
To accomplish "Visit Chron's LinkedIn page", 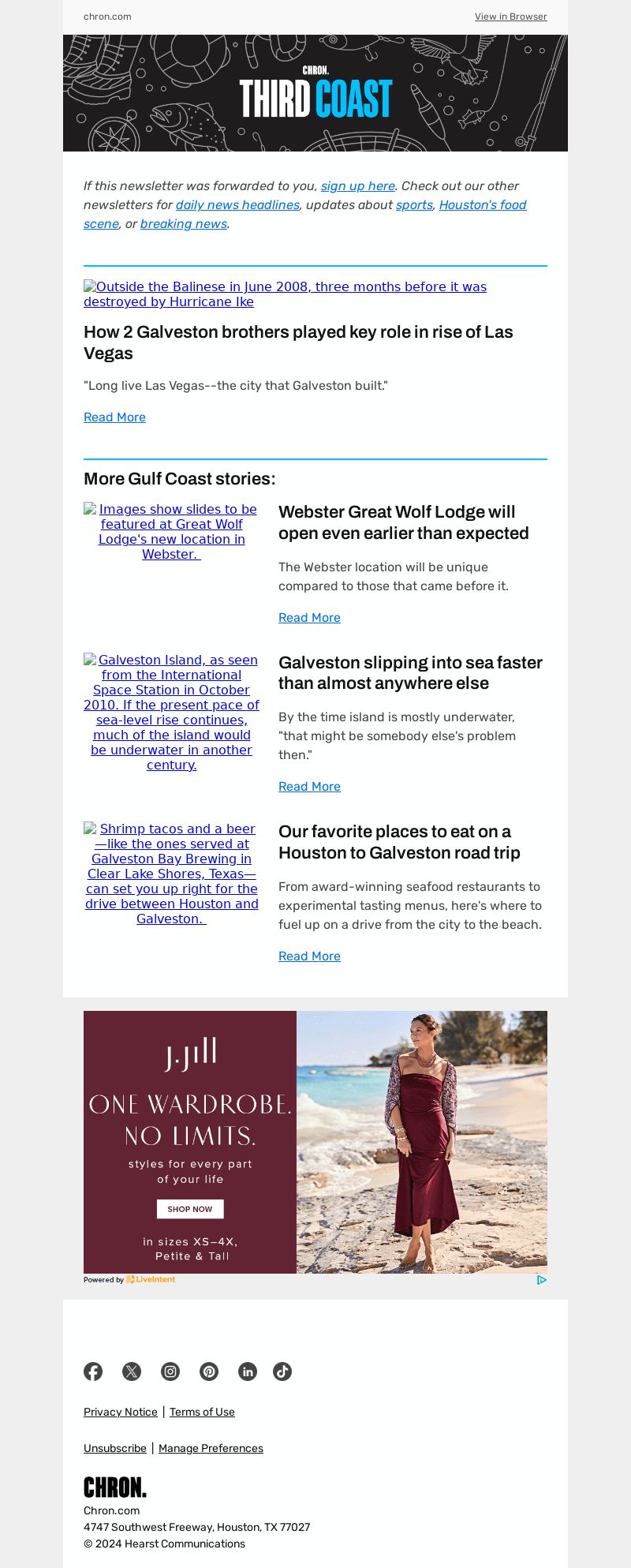I will click(x=248, y=1372).
